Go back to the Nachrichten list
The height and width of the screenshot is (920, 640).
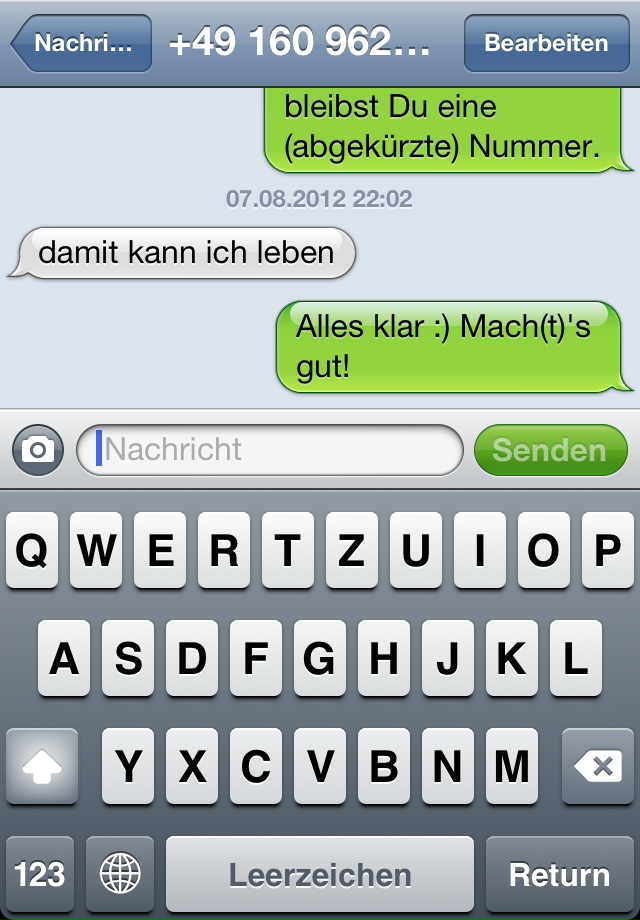tap(82, 44)
